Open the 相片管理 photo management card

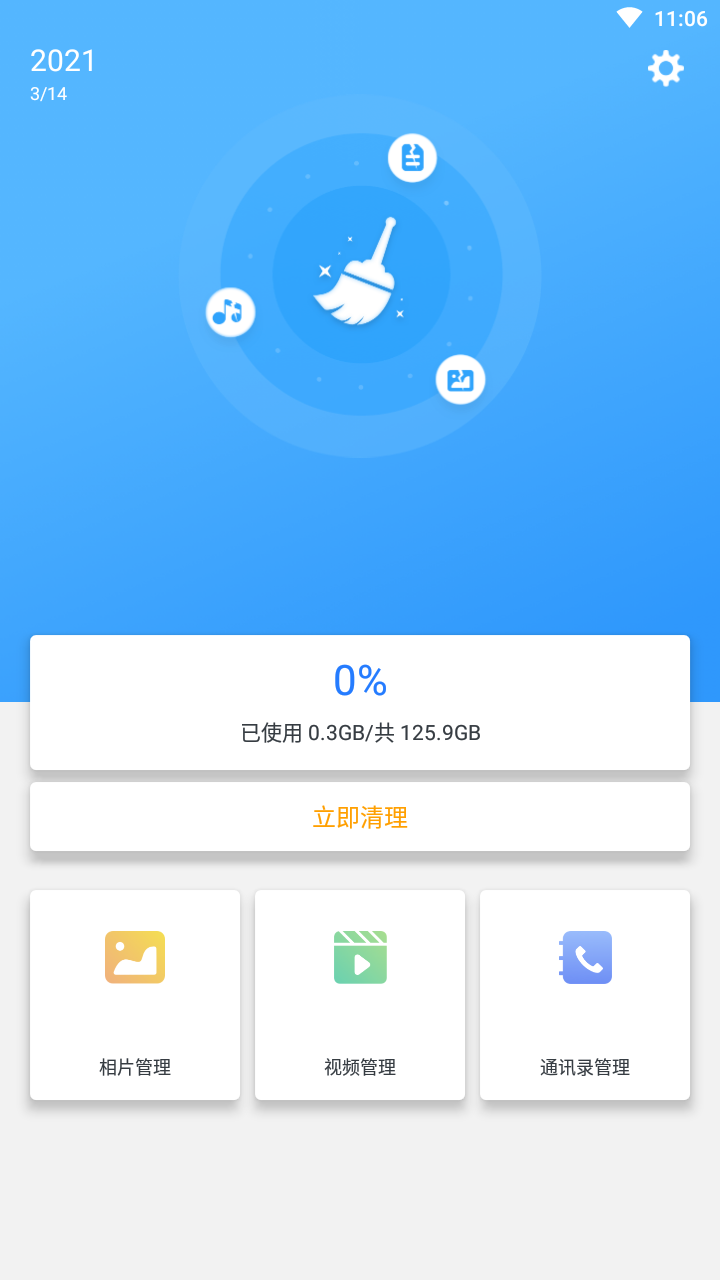pyautogui.click(x=135, y=995)
